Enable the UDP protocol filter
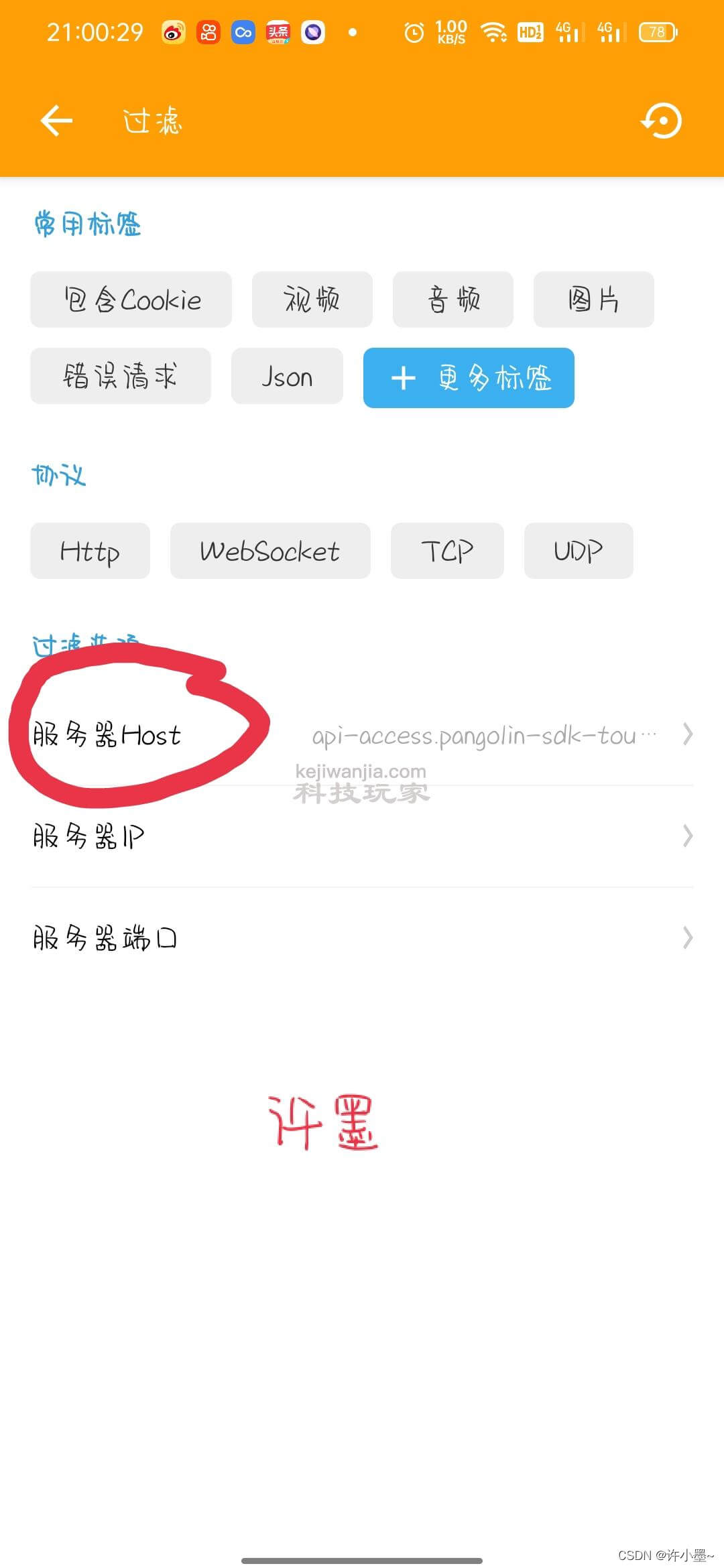The width and height of the screenshot is (724, 1568). [x=577, y=551]
